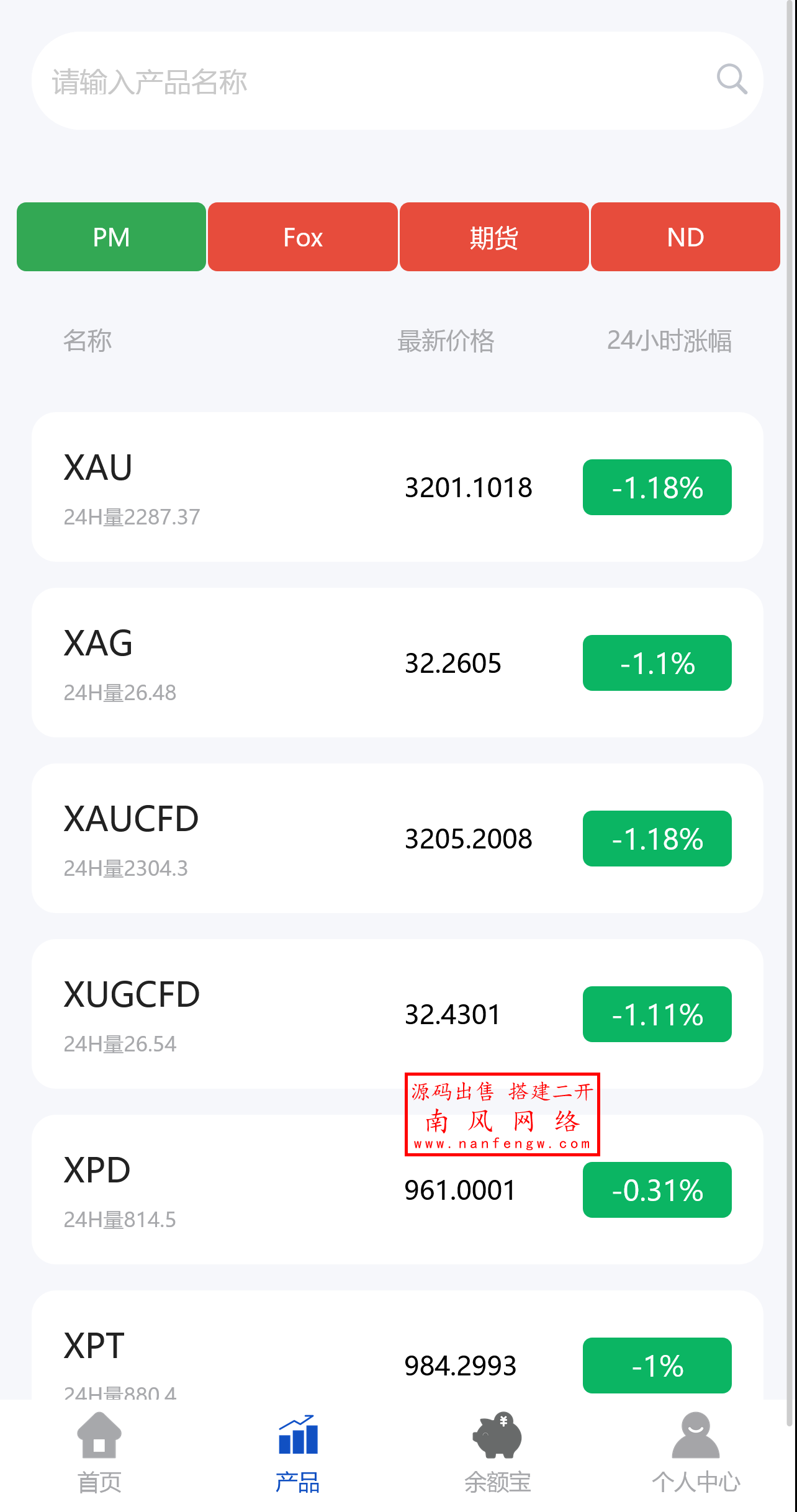Image resolution: width=797 pixels, height=1512 pixels.
Task: Open the XAU product details
Action: tap(248, 488)
